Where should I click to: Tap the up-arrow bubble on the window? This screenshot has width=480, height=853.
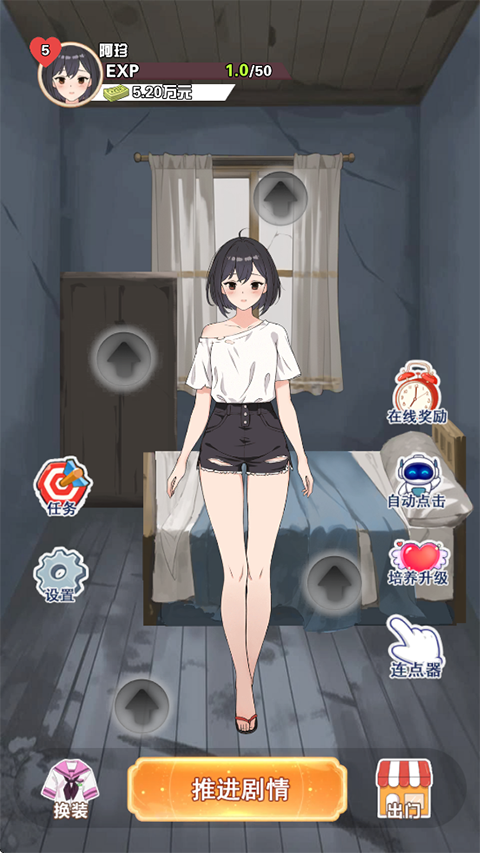pos(281,197)
